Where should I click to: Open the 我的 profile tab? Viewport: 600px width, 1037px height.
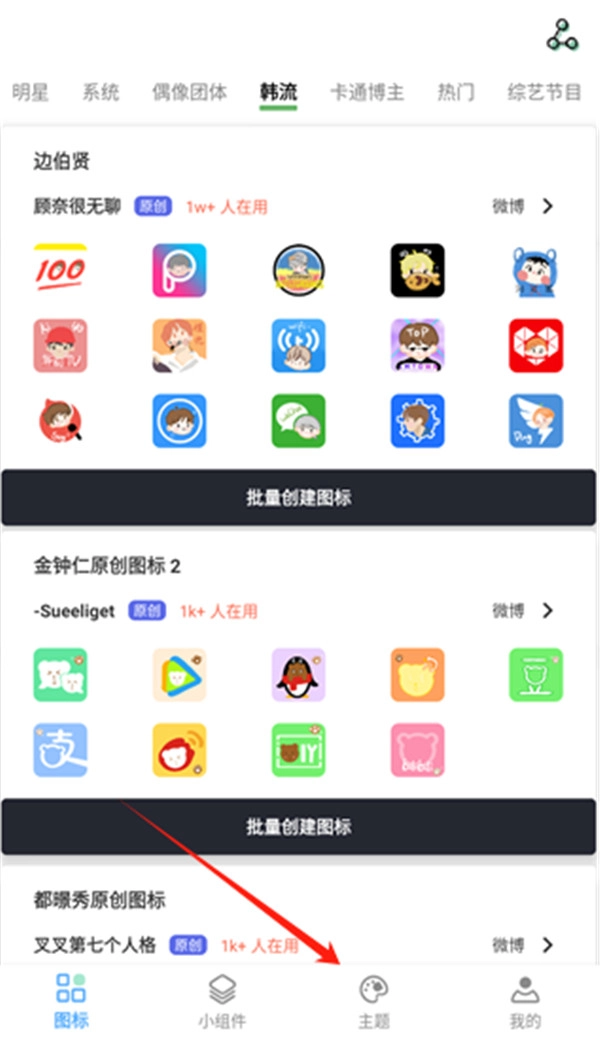pos(524,1001)
